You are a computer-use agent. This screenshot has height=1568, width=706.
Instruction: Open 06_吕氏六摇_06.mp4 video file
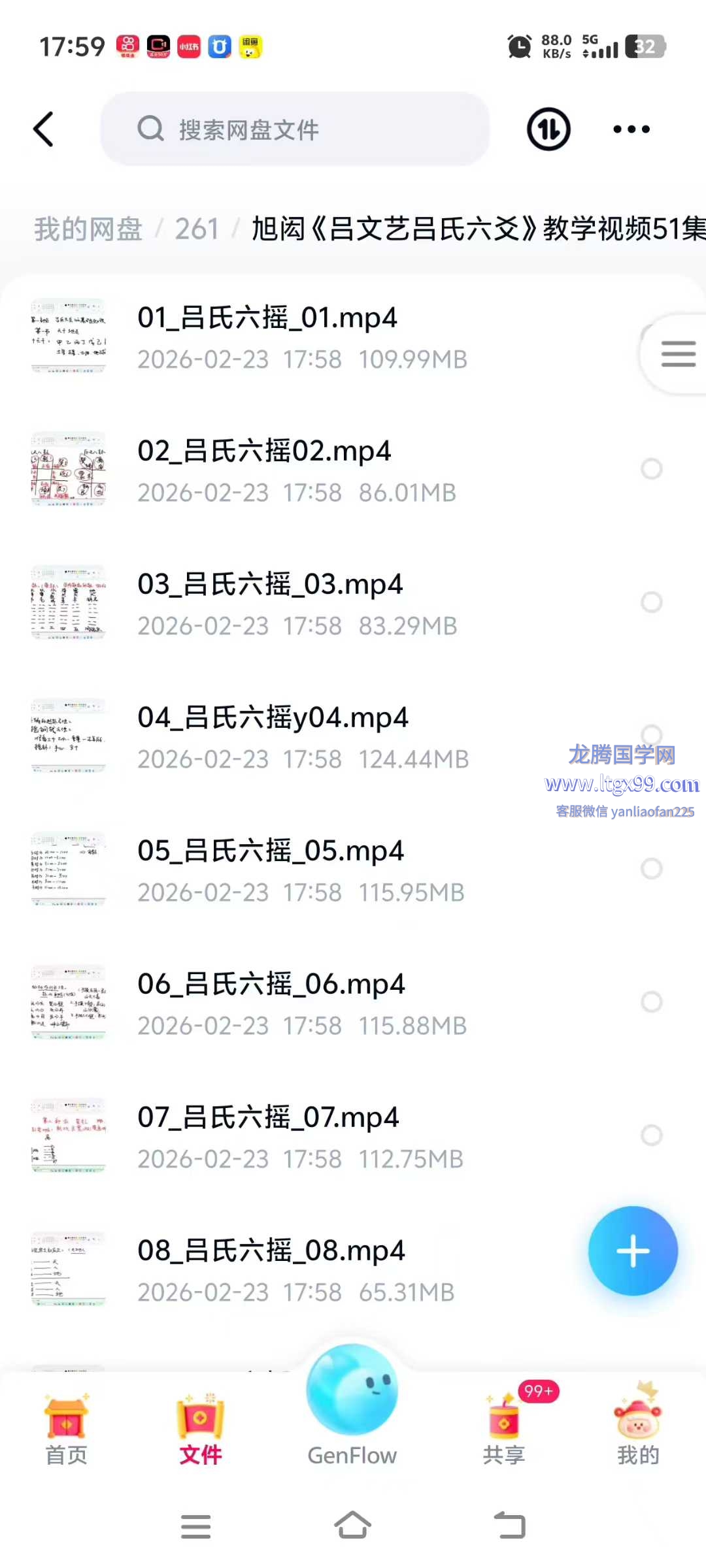tap(271, 985)
